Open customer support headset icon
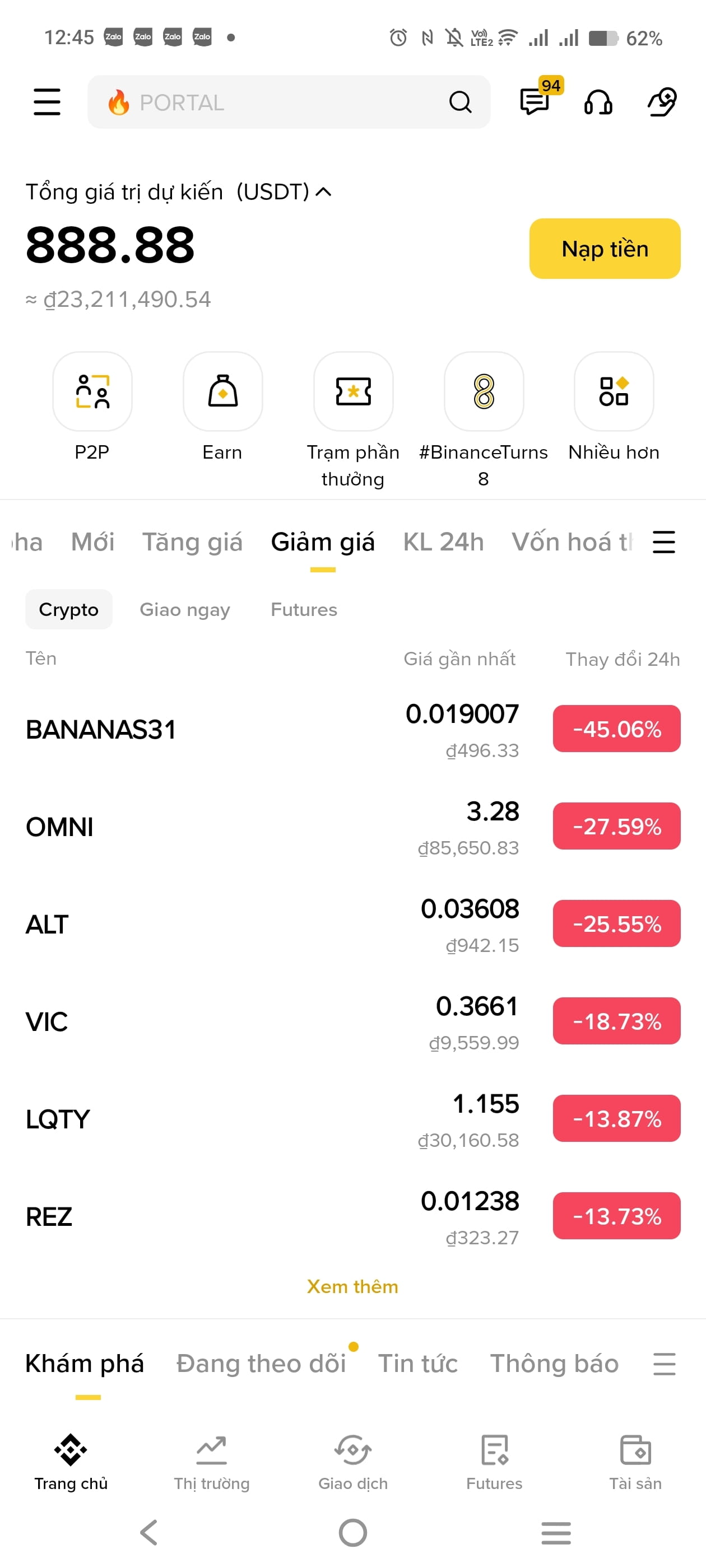Image resolution: width=706 pixels, height=1568 pixels. pos(598,102)
